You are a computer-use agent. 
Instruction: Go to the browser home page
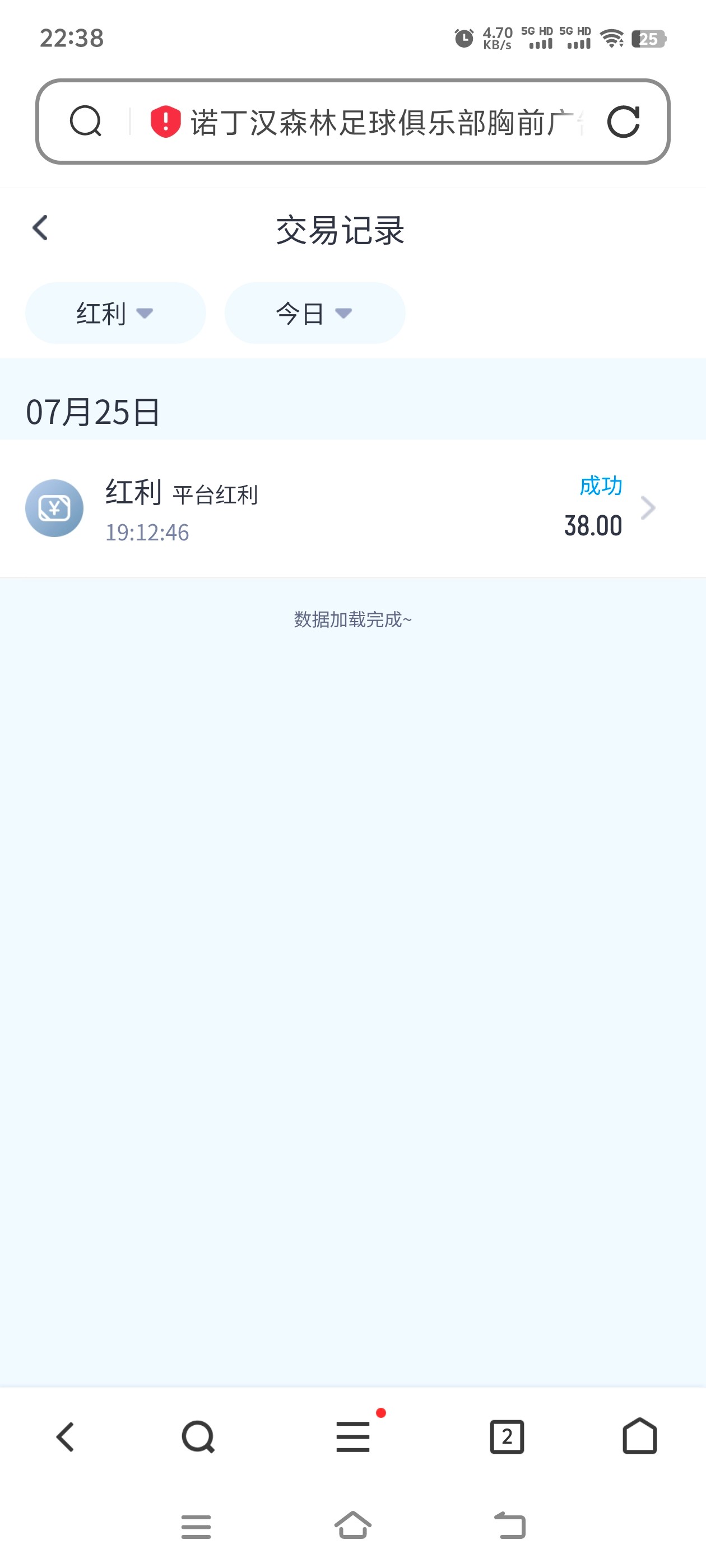(x=640, y=1437)
